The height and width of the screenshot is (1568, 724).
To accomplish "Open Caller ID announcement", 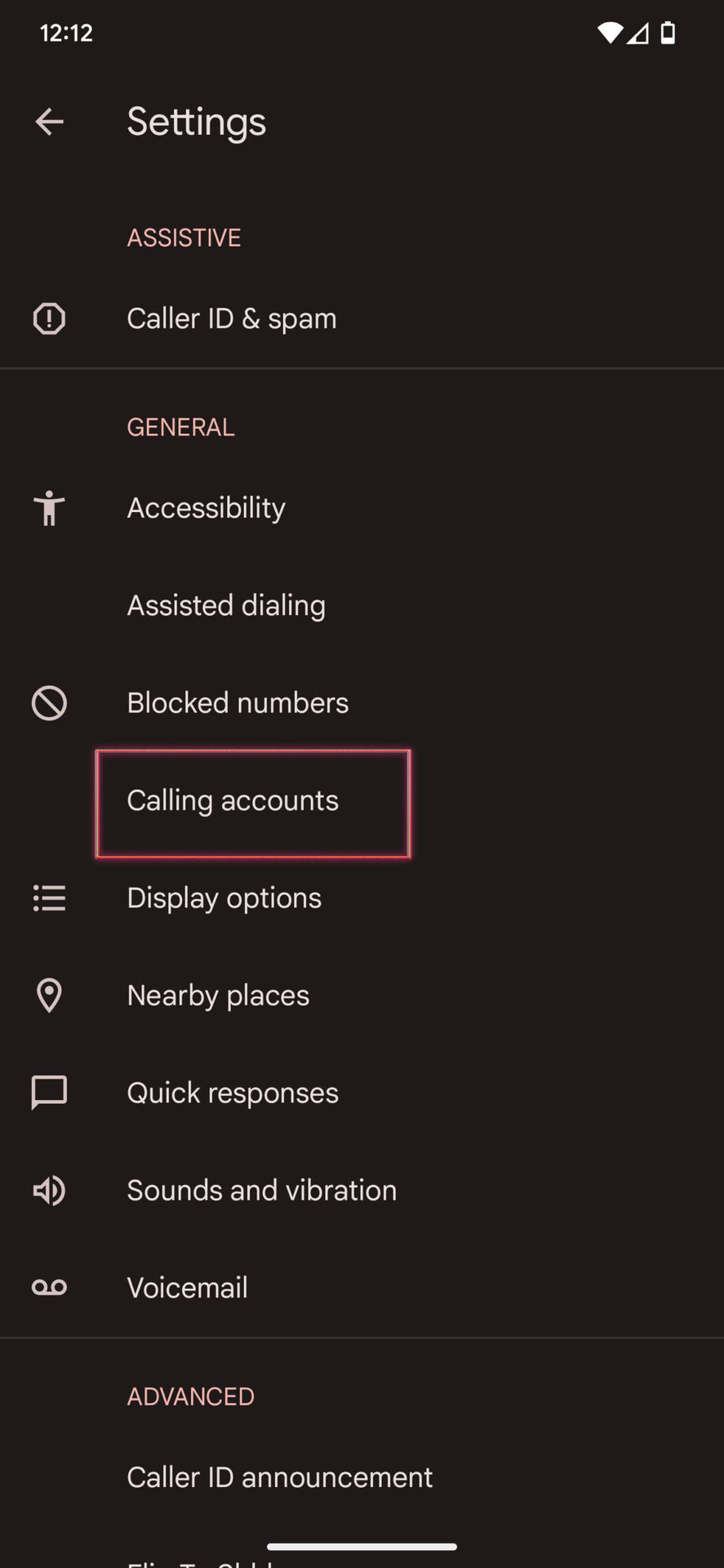I will pyautogui.click(x=362, y=1477).
